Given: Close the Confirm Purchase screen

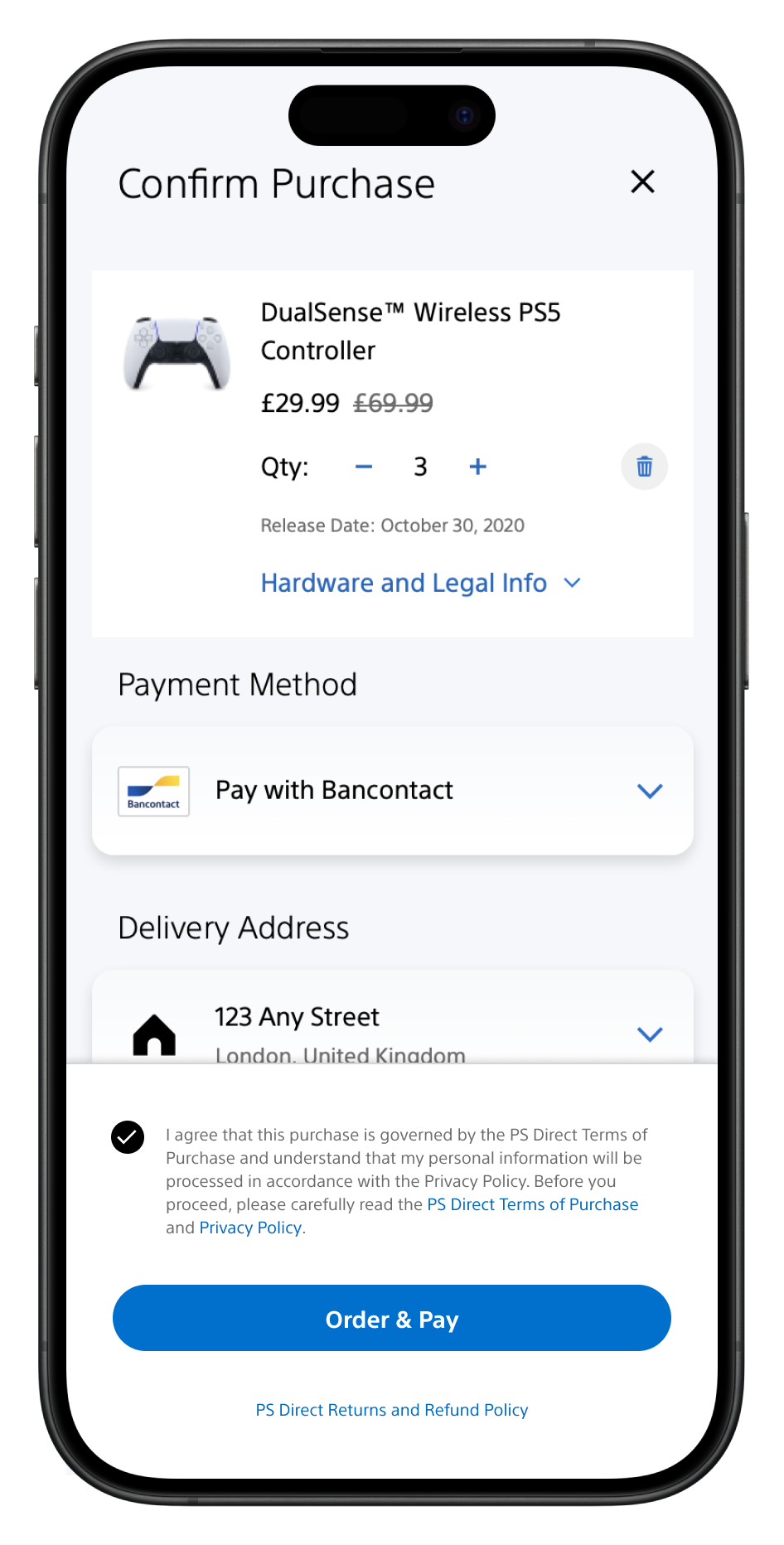Looking at the screenshot, I should (x=642, y=182).
